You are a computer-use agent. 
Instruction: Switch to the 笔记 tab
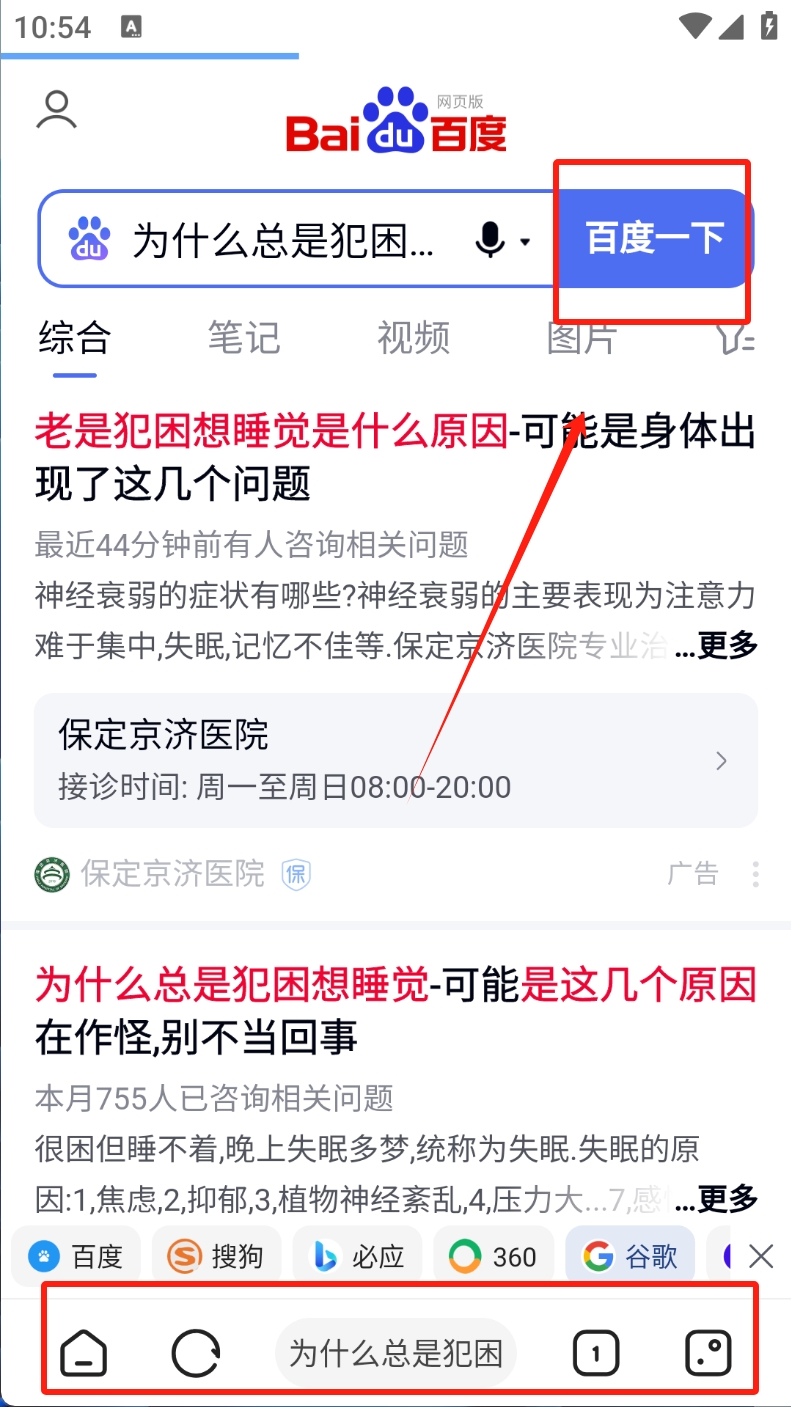pyautogui.click(x=243, y=338)
